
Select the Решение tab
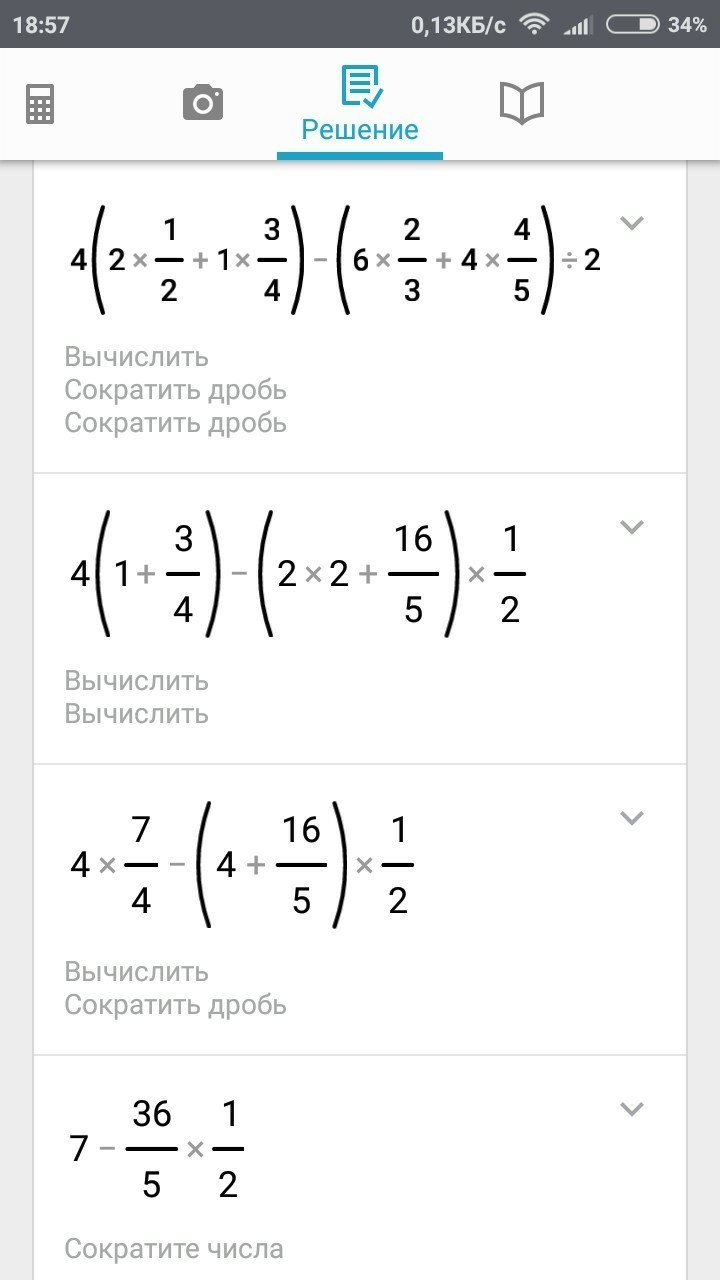(360, 105)
